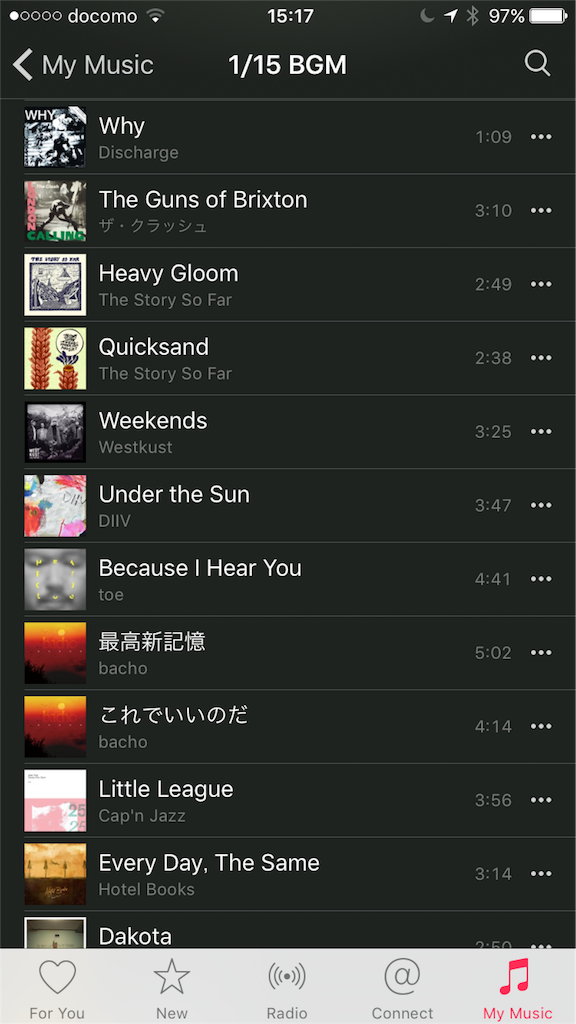Switch to the Connect tab
Image resolution: width=576 pixels, height=1024 pixels.
[402, 987]
